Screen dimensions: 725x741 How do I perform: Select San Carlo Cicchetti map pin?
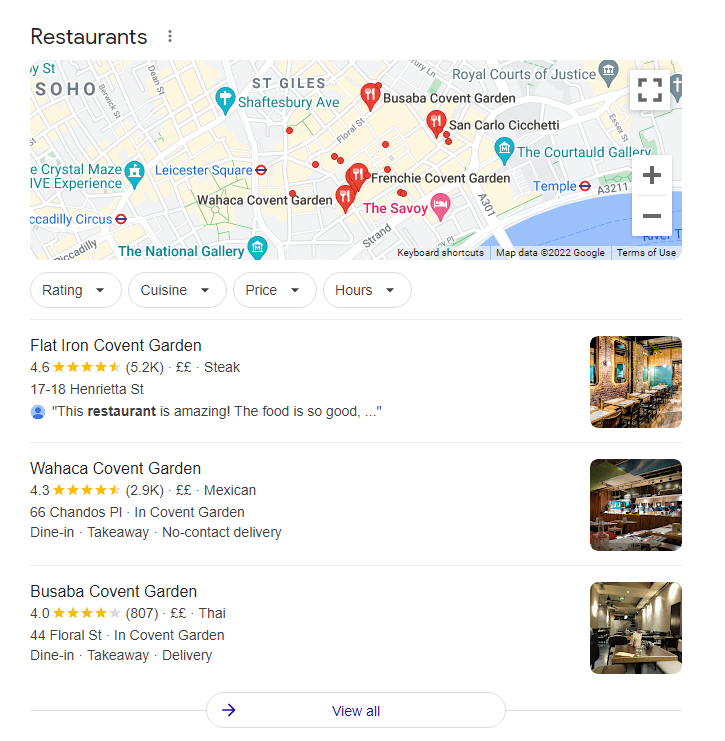[436, 122]
